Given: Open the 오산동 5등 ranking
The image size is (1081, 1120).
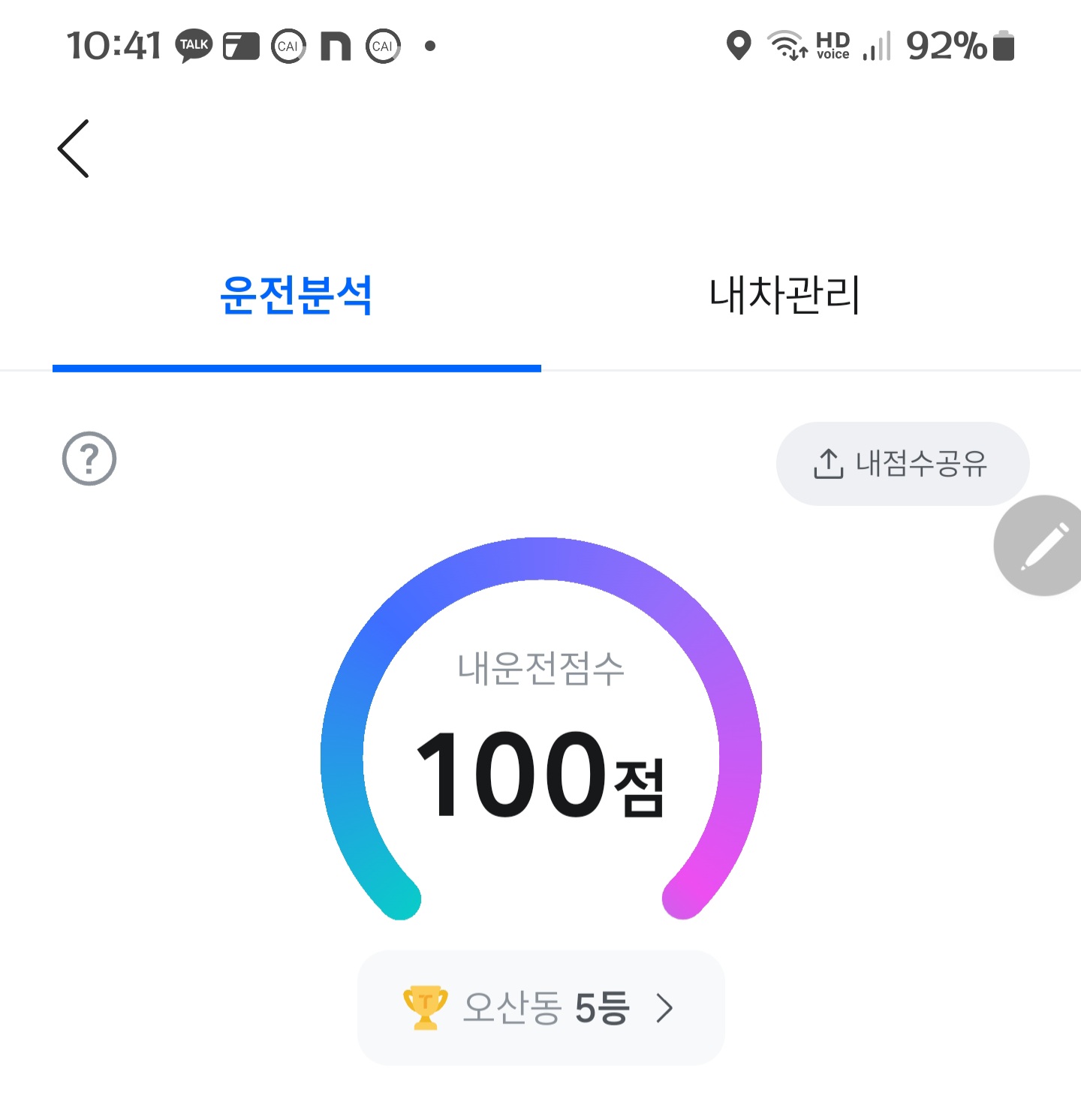Looking at the screenshot, I should [x=540, y=1007].
